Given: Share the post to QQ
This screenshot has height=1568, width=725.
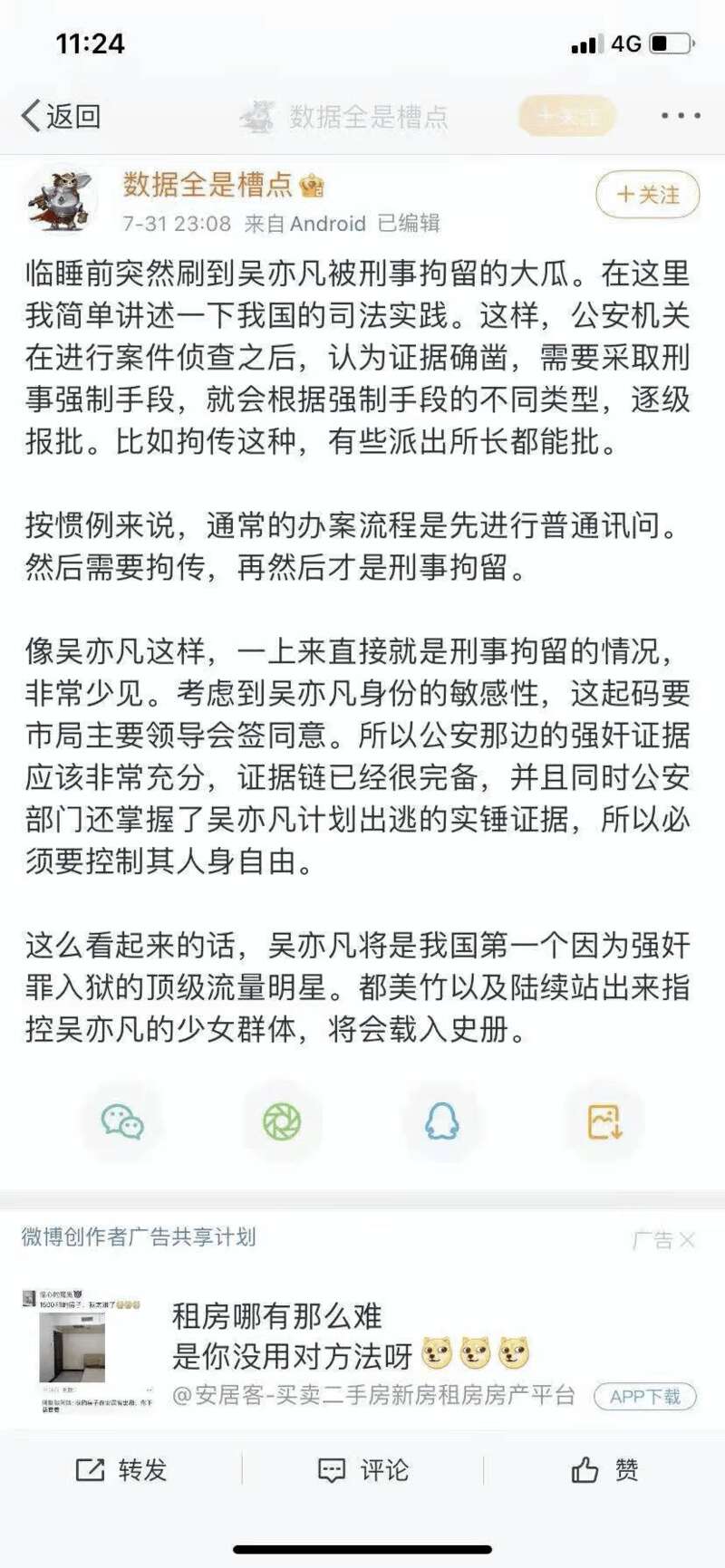Looking at the screenshot, I should coord(442,1121).
